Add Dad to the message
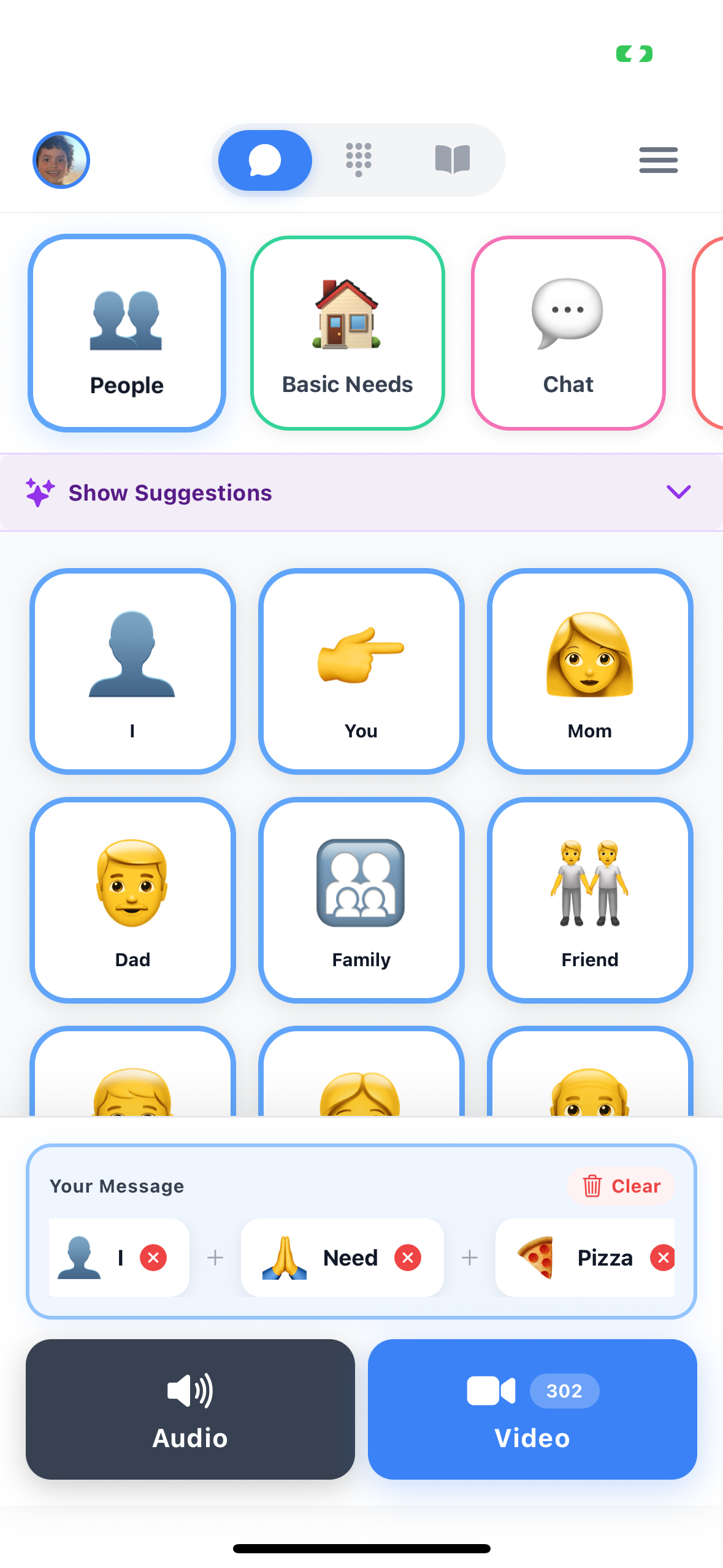The image size is (723, 1568). click(x=132, y=900)
